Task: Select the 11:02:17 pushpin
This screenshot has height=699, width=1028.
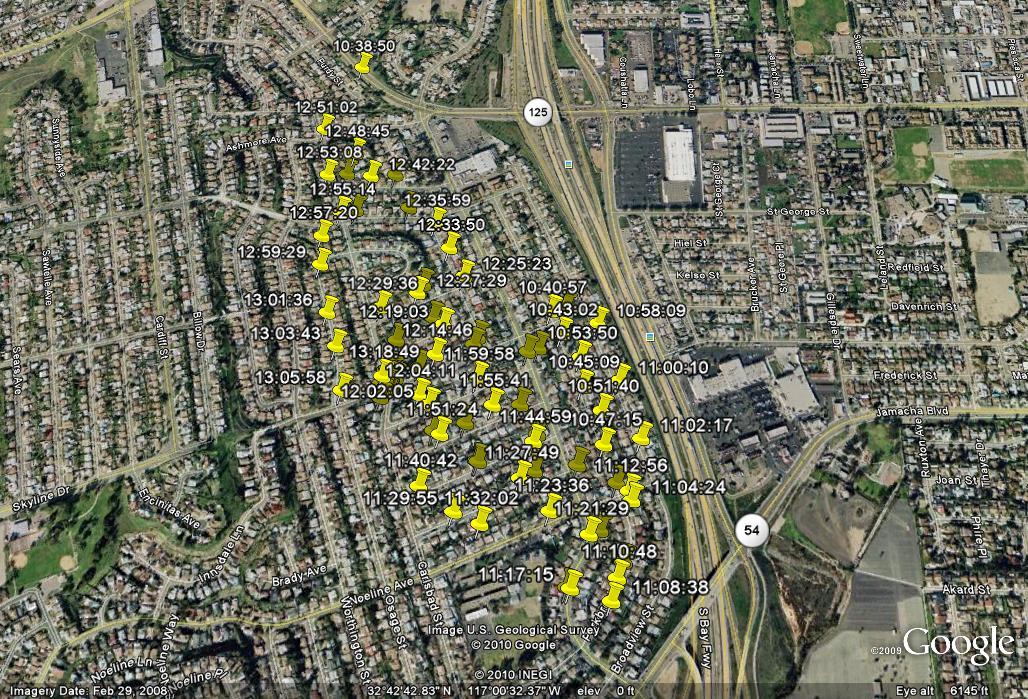Action: pos(642,433)
